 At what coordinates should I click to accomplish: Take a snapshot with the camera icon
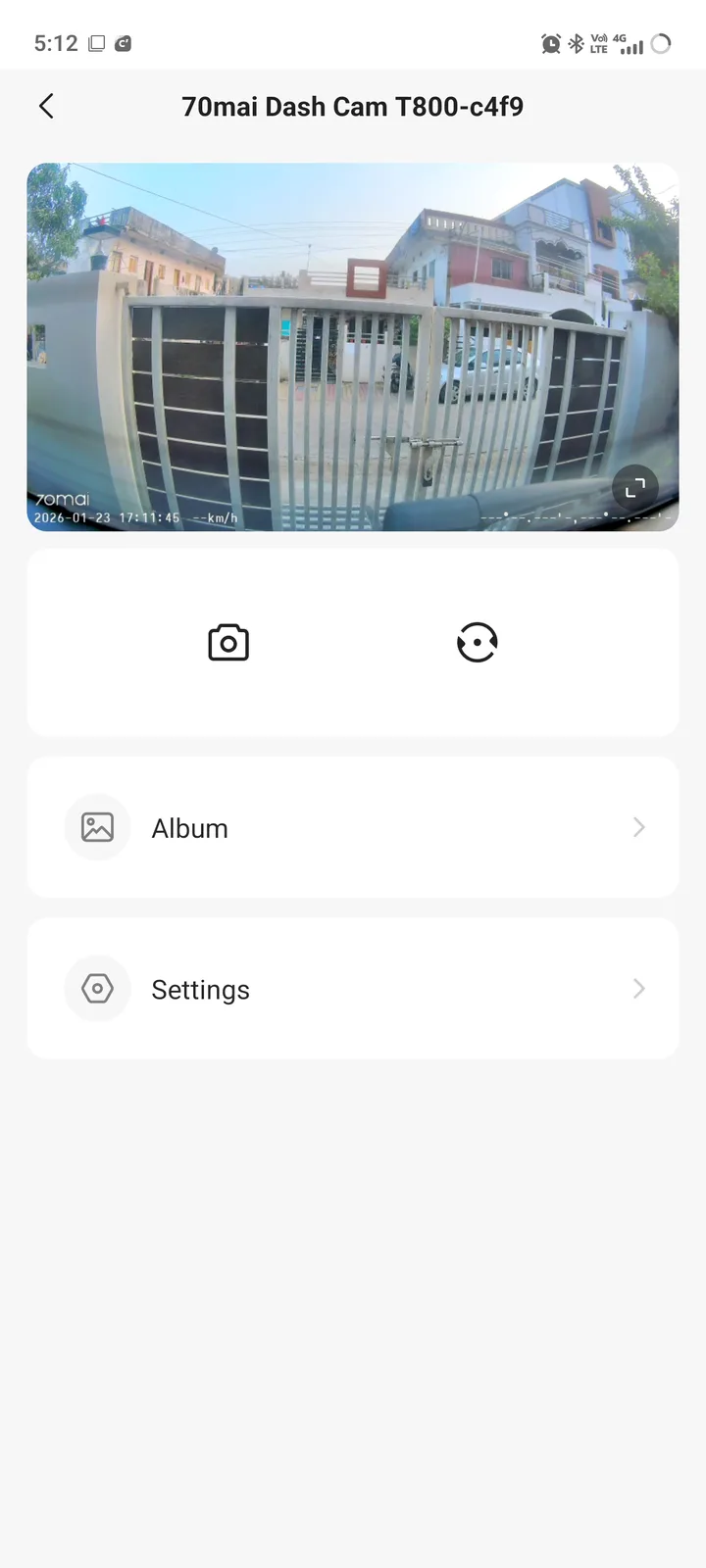coord(228,643)
